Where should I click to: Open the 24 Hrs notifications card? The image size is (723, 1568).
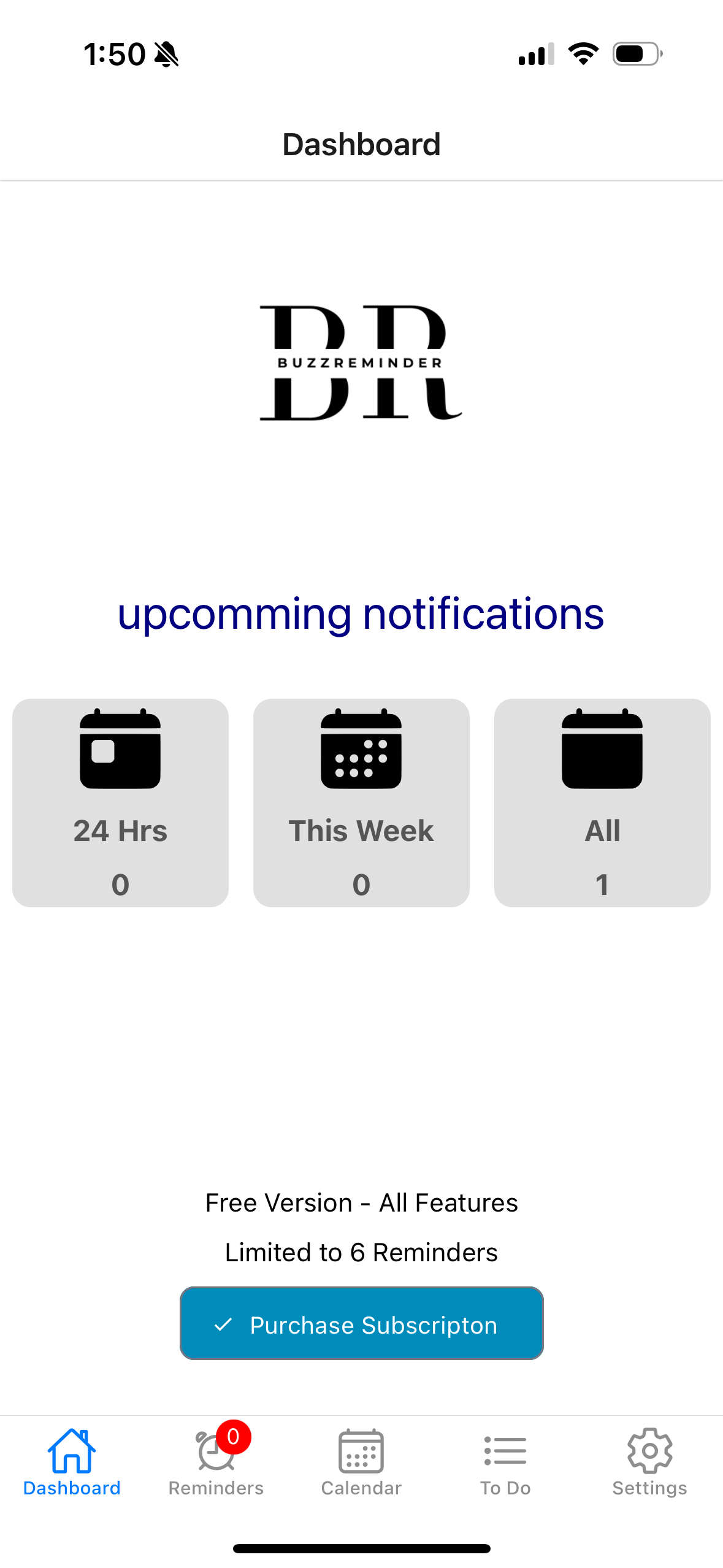point(120,802)
